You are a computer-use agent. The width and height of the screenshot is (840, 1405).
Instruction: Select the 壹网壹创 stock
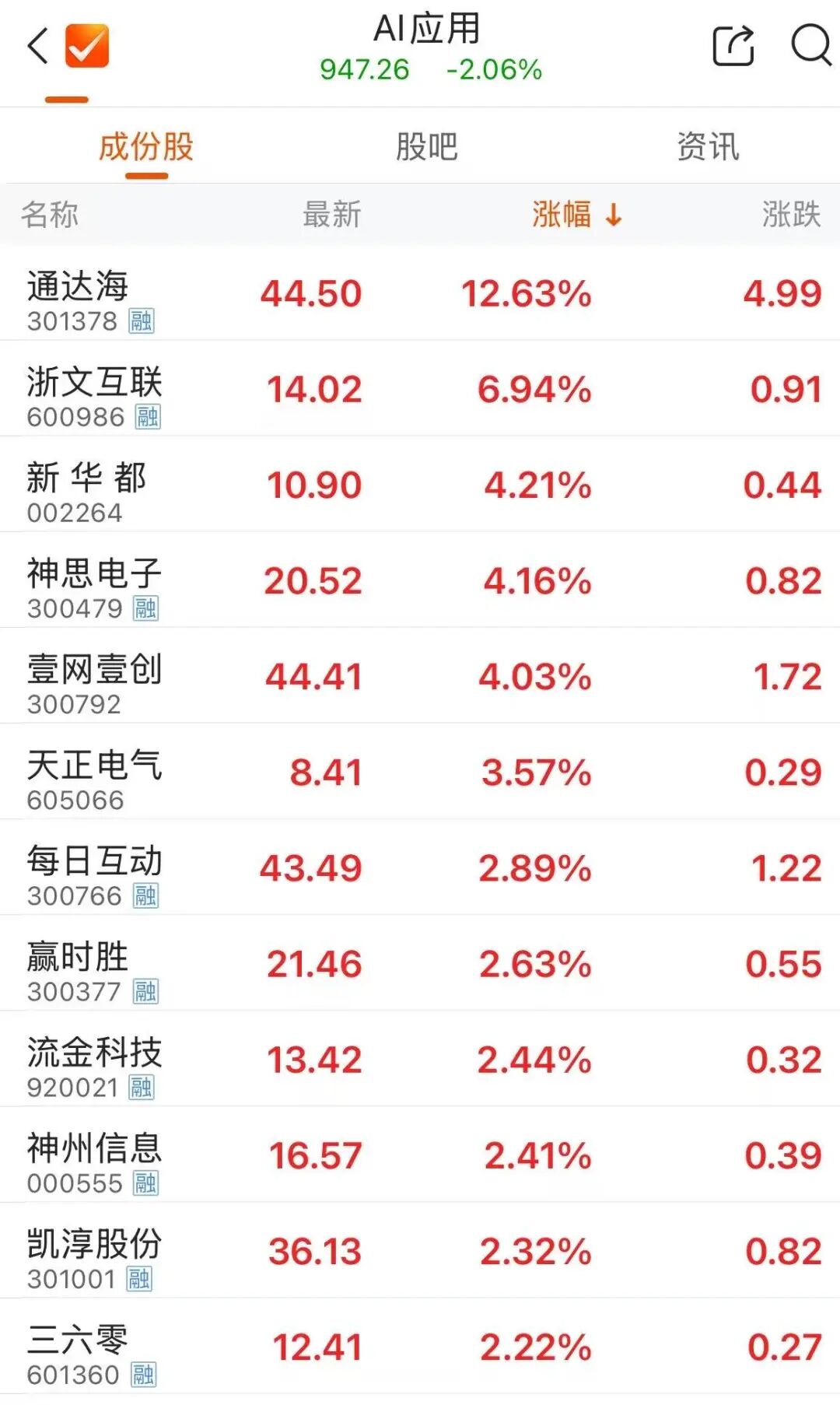click(x=93, y=676)
